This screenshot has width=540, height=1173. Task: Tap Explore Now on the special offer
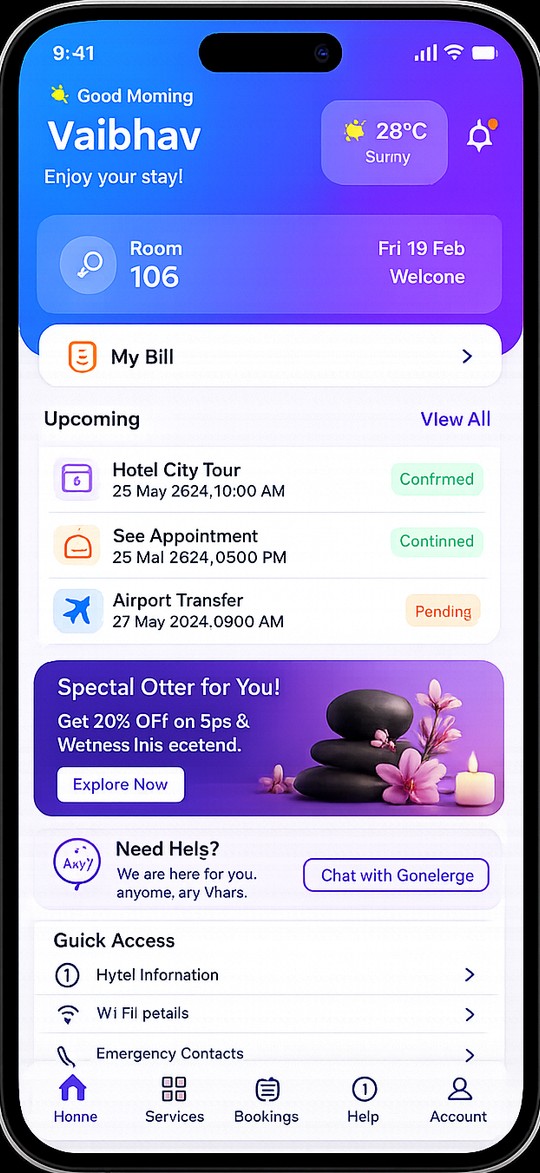pos(120,785)
